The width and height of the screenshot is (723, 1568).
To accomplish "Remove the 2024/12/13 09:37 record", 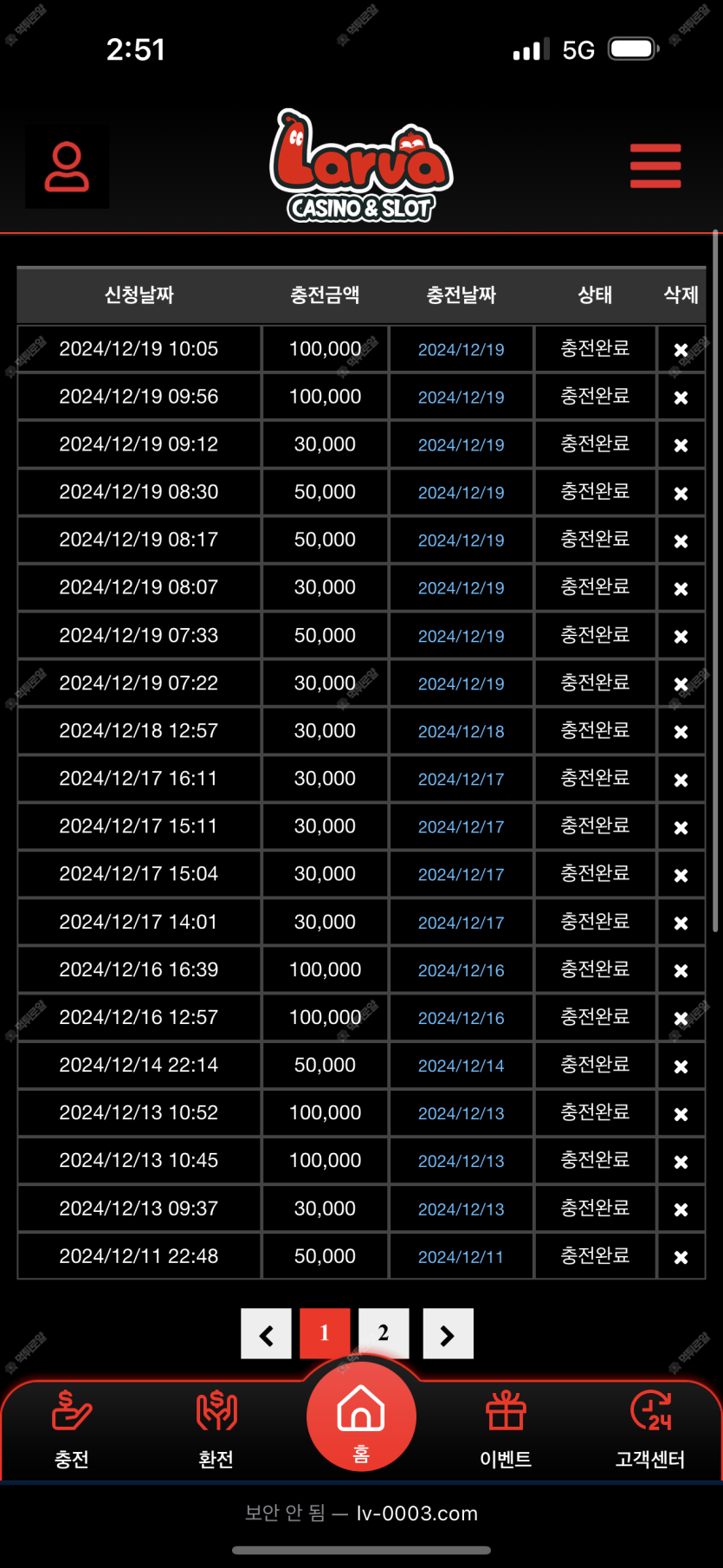I will tap(681, 1209).
